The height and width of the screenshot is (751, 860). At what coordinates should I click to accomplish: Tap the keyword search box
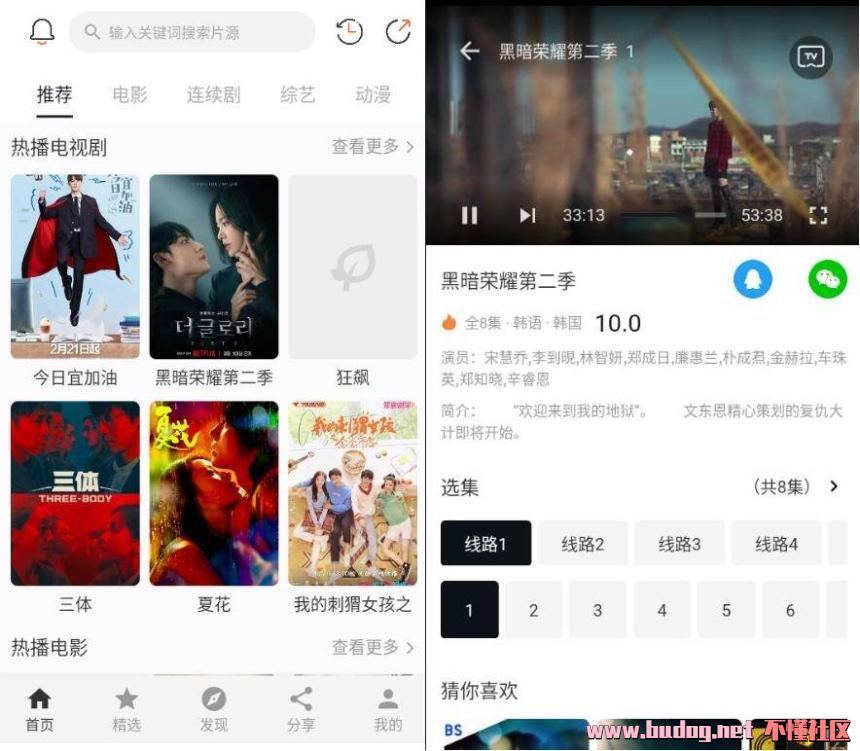[192, 32]
